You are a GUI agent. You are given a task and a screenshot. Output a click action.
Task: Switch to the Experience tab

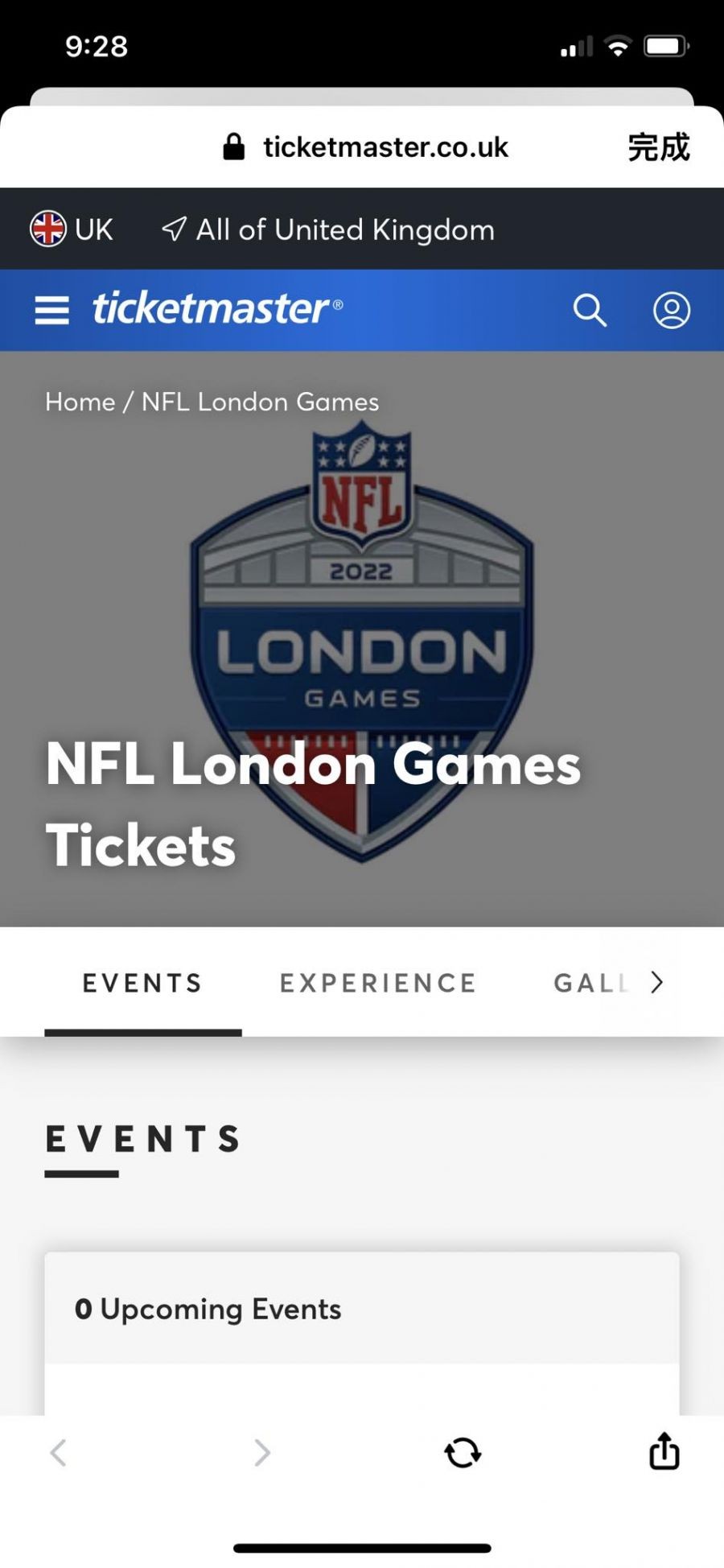[x=378, y=983]
